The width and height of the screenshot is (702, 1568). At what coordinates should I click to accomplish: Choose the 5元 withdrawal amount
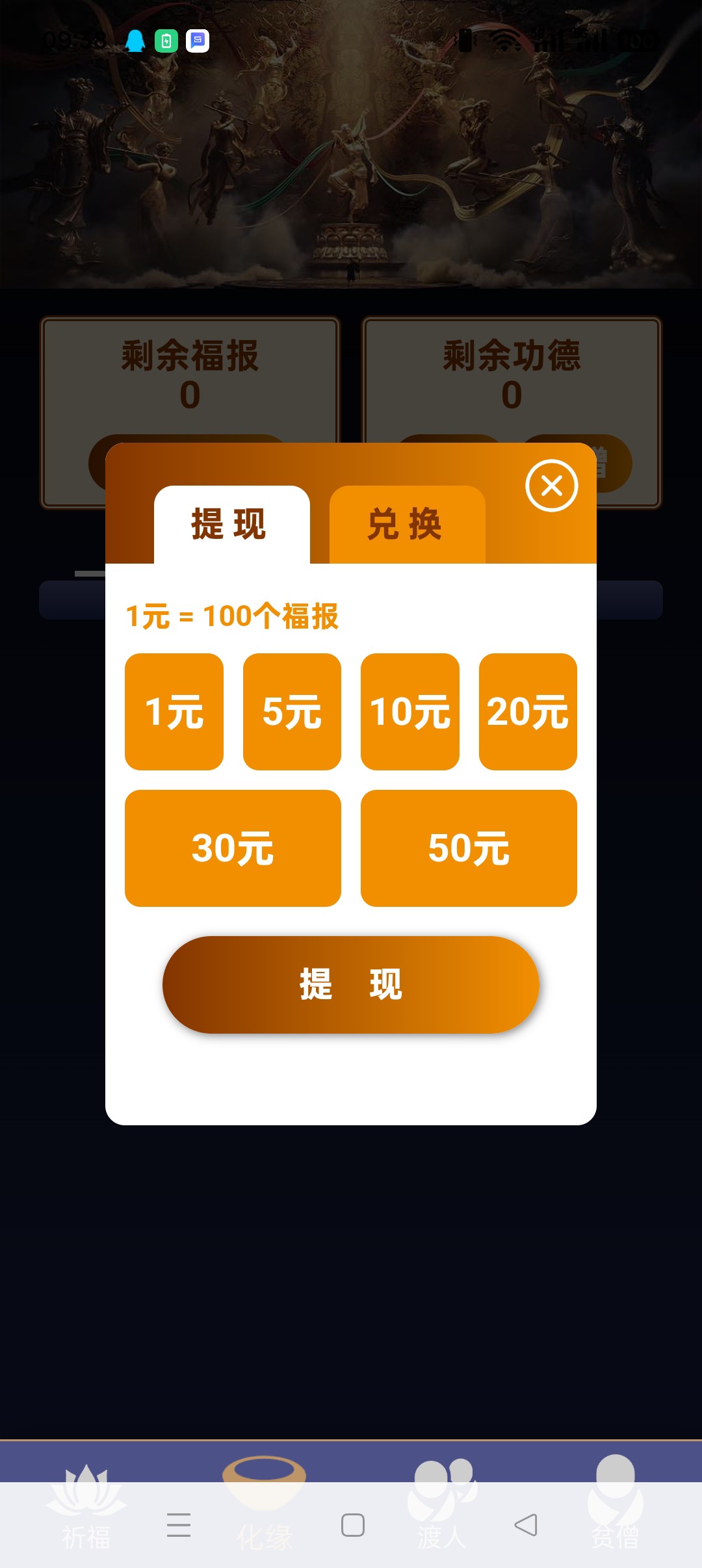pyautogui.click(x=292, y=712)
